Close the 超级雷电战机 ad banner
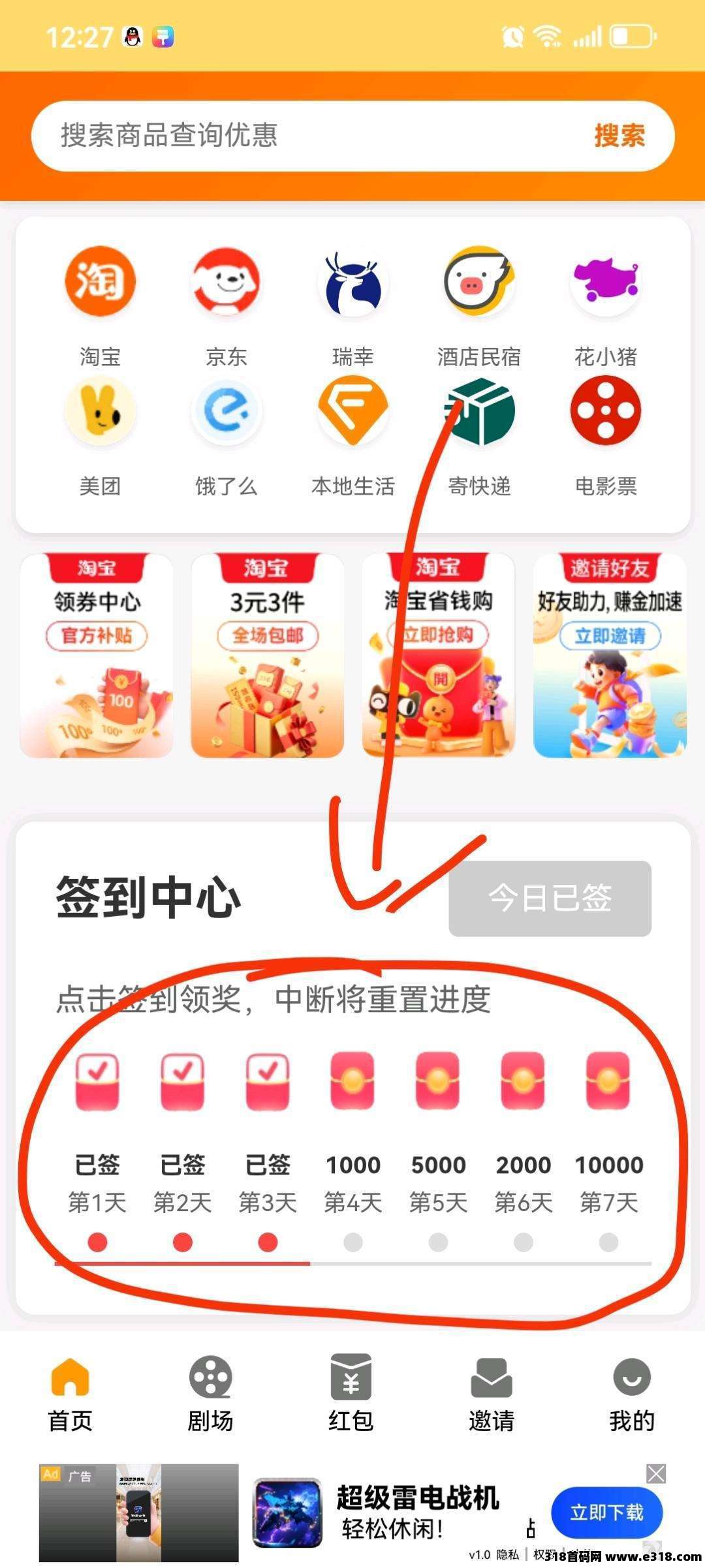 pos(655,1473)
